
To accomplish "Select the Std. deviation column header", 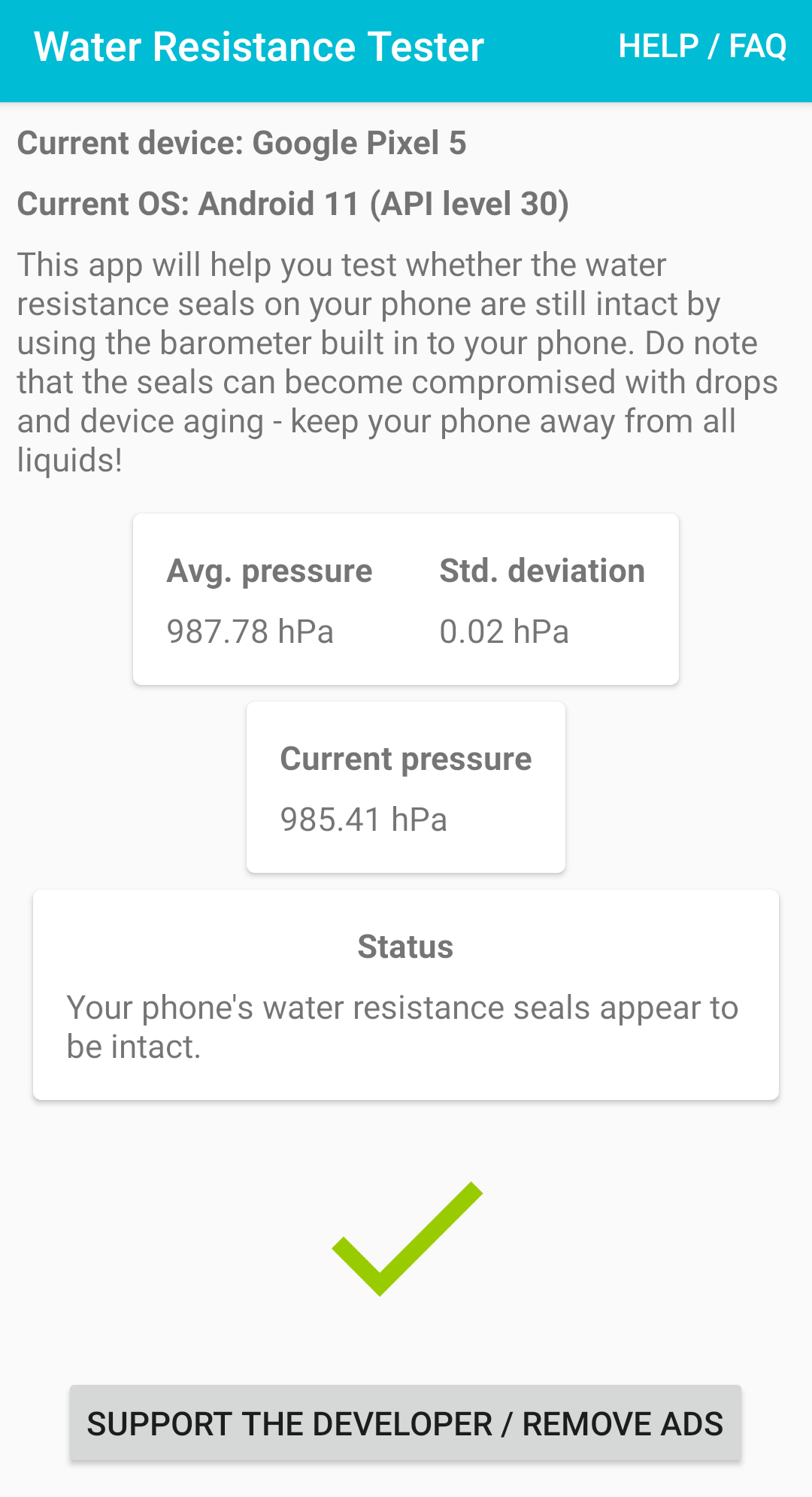I will pos(541,571).
